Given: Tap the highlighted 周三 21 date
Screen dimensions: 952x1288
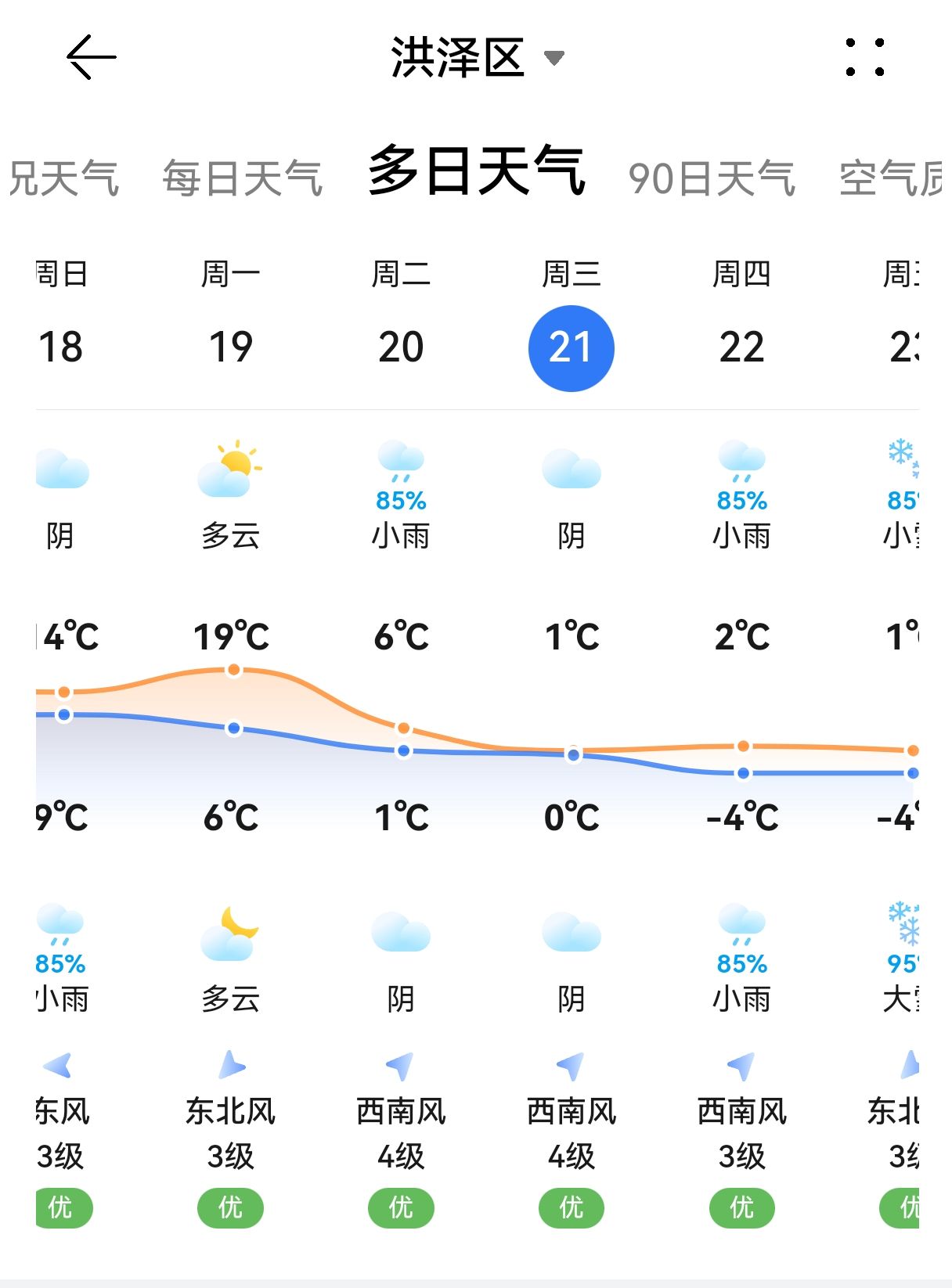Looking at the screenshot, I should click(572, 347).
